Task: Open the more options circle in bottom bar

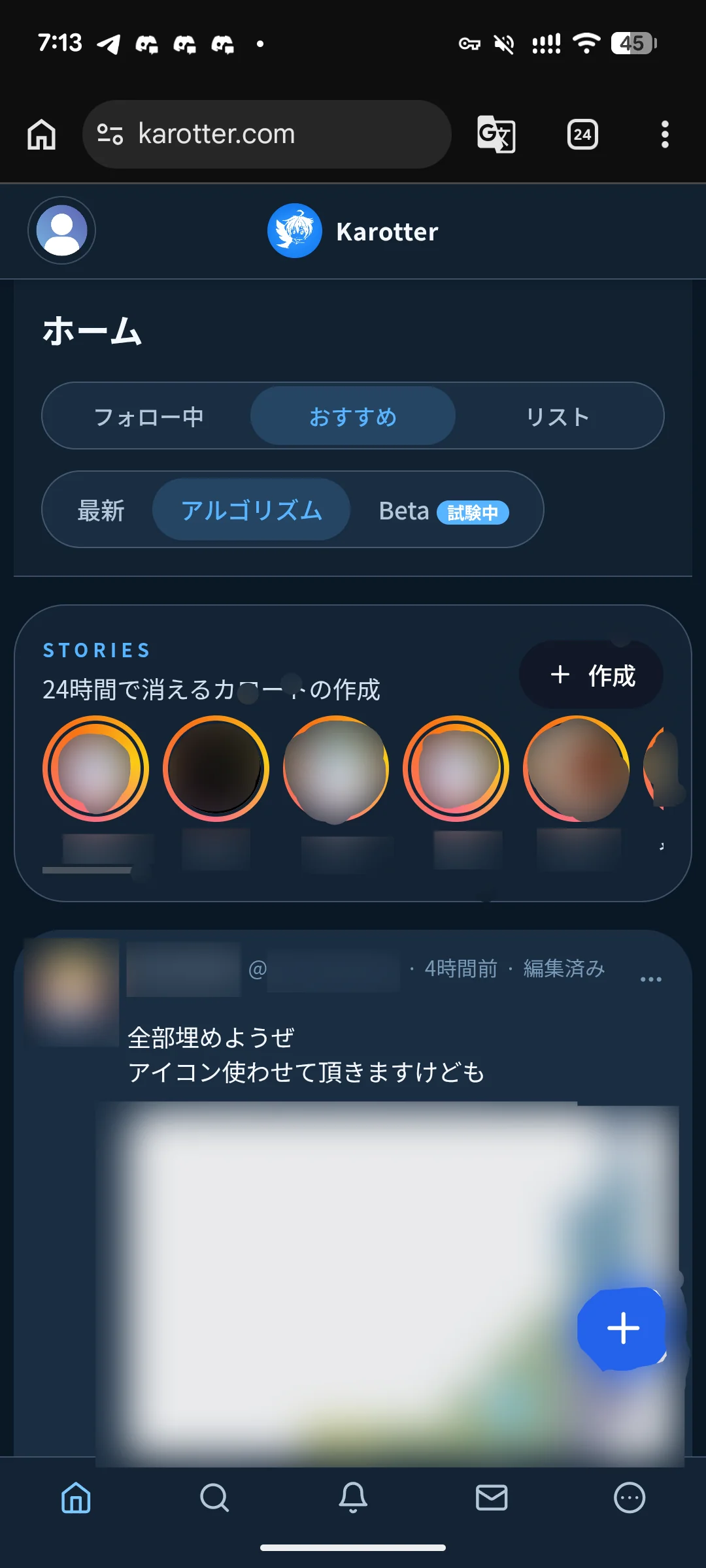Action: point(630,1497)
